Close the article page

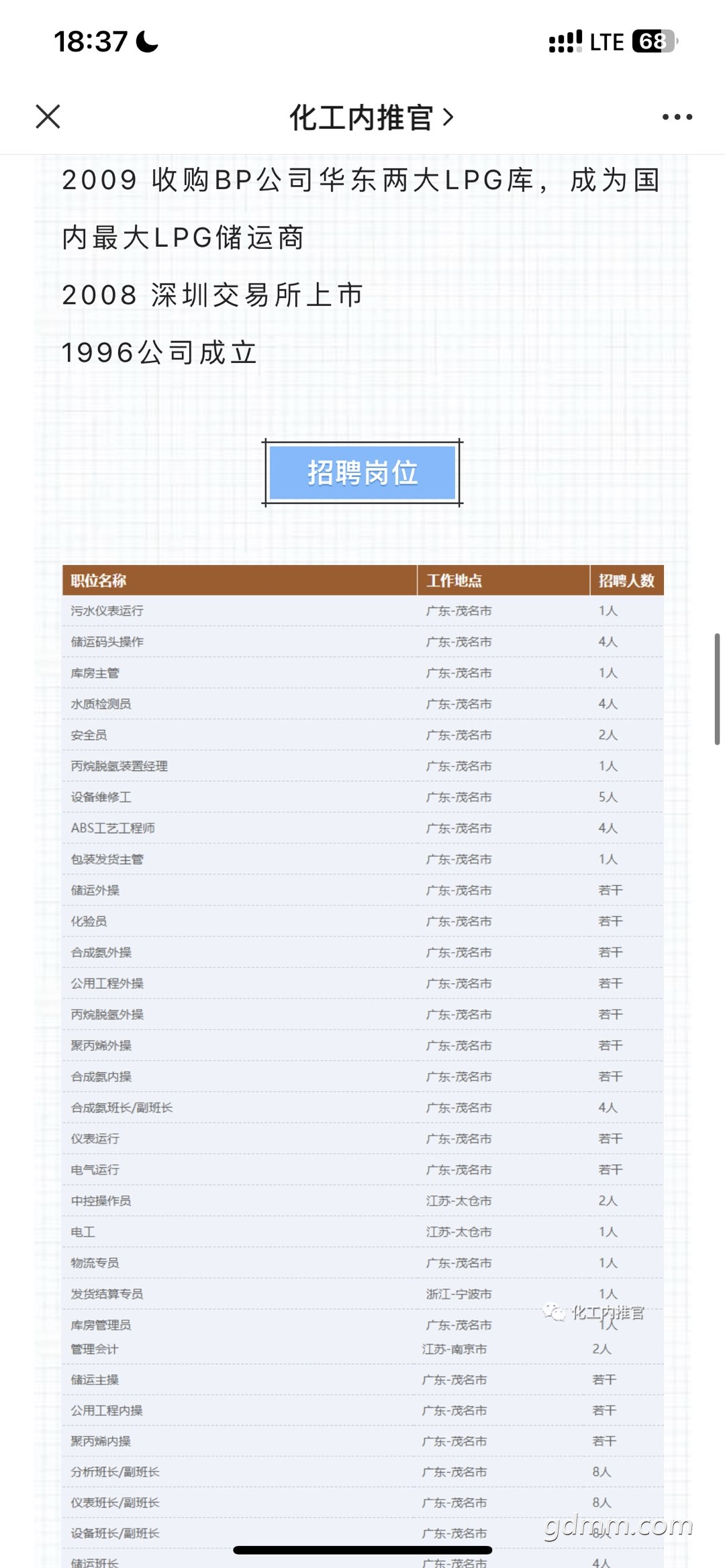48,117
